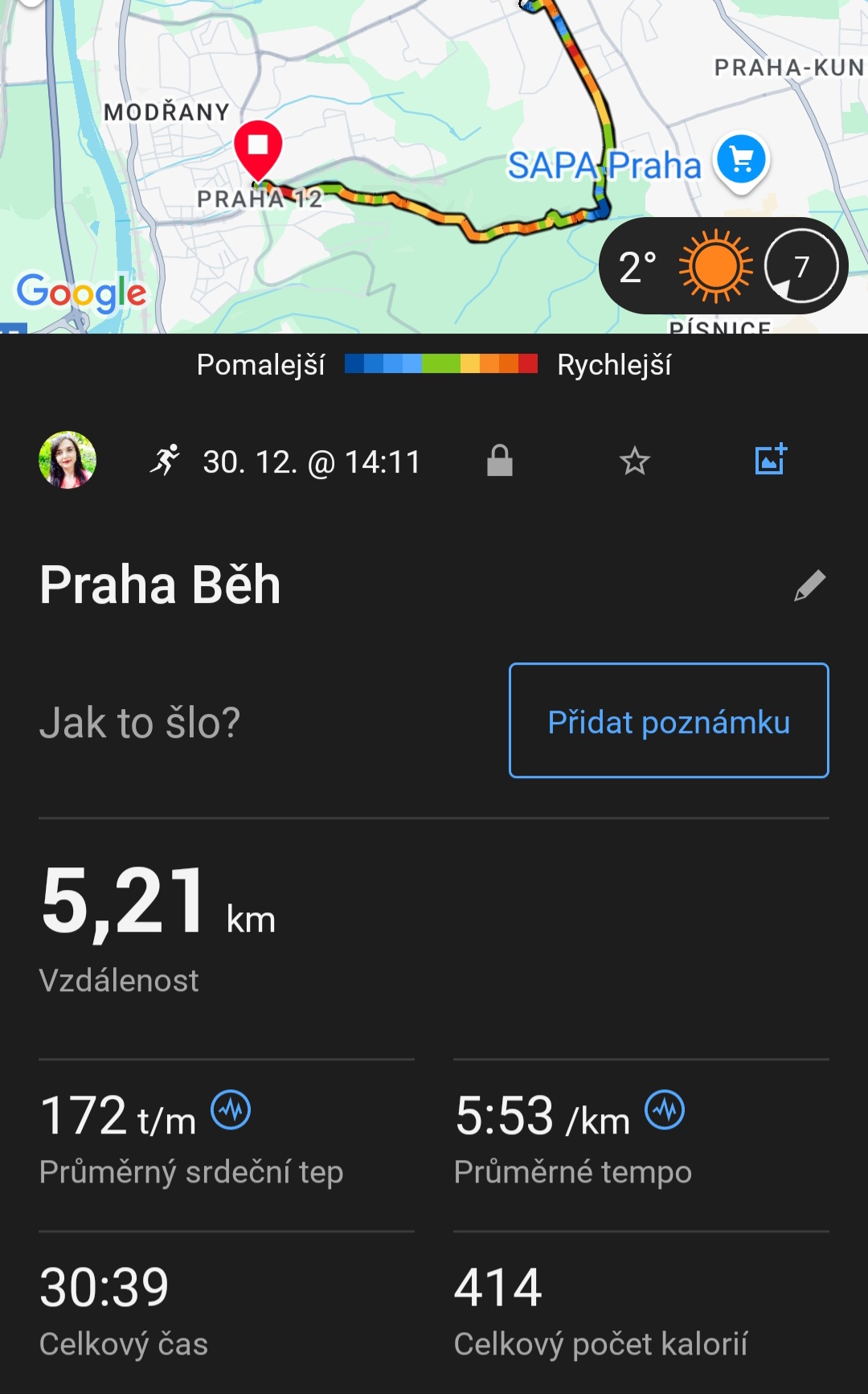Open the profile photo avatar
This screenshot has width=868, height=1394.
[68, 461]
